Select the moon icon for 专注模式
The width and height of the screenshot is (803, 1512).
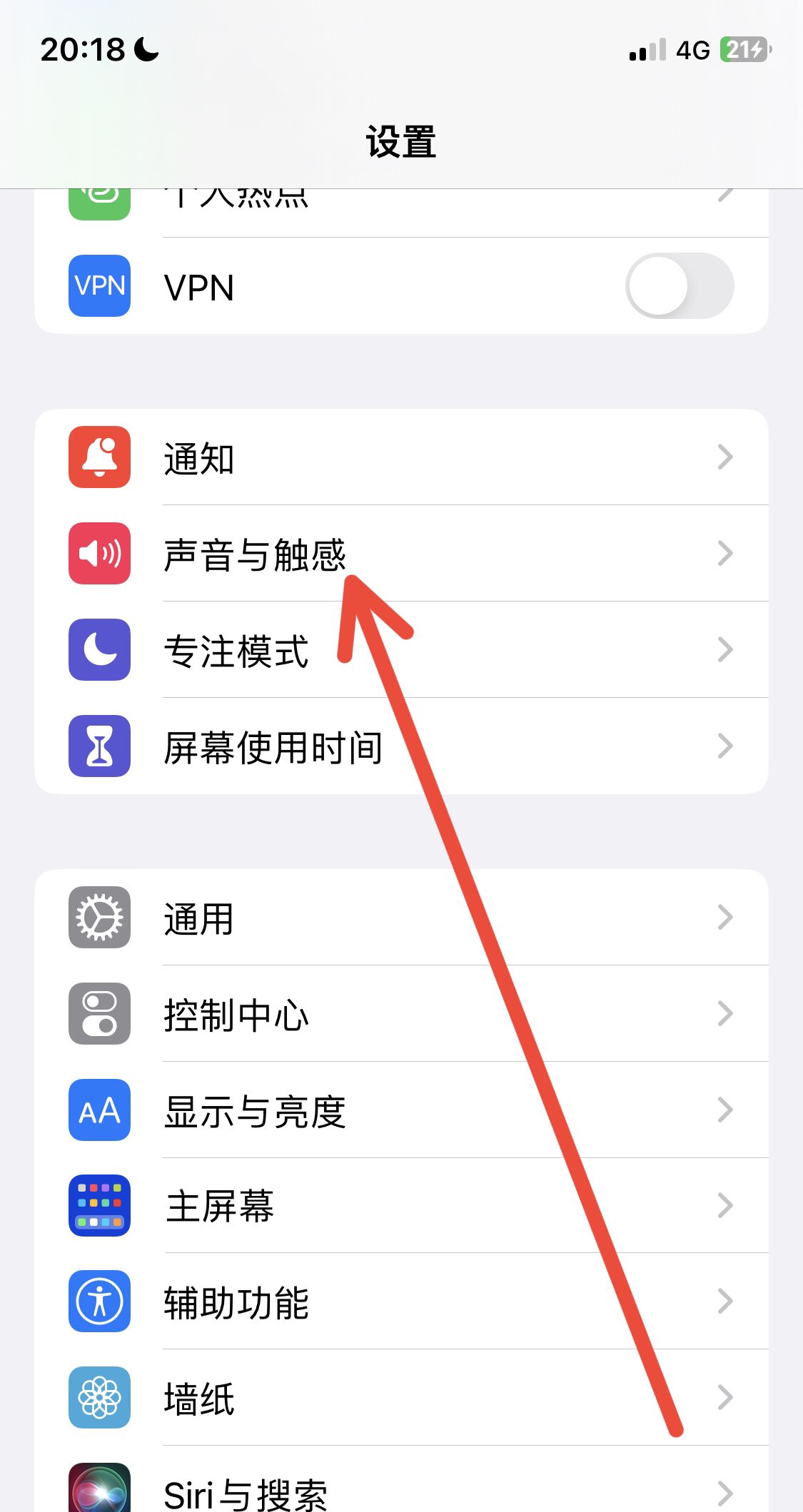[99, 650]
